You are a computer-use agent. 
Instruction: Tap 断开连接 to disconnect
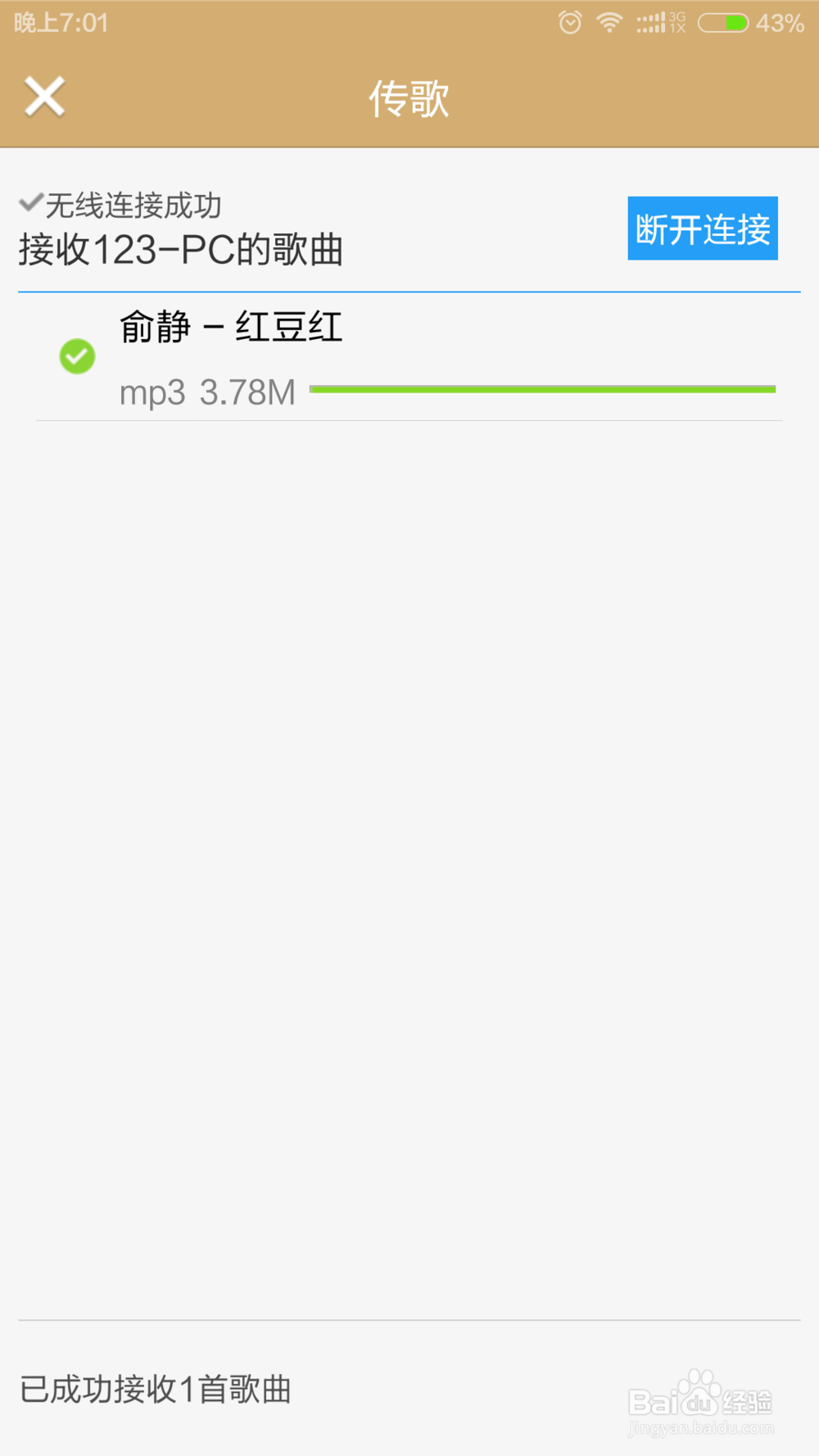click(x=701, y=230)
